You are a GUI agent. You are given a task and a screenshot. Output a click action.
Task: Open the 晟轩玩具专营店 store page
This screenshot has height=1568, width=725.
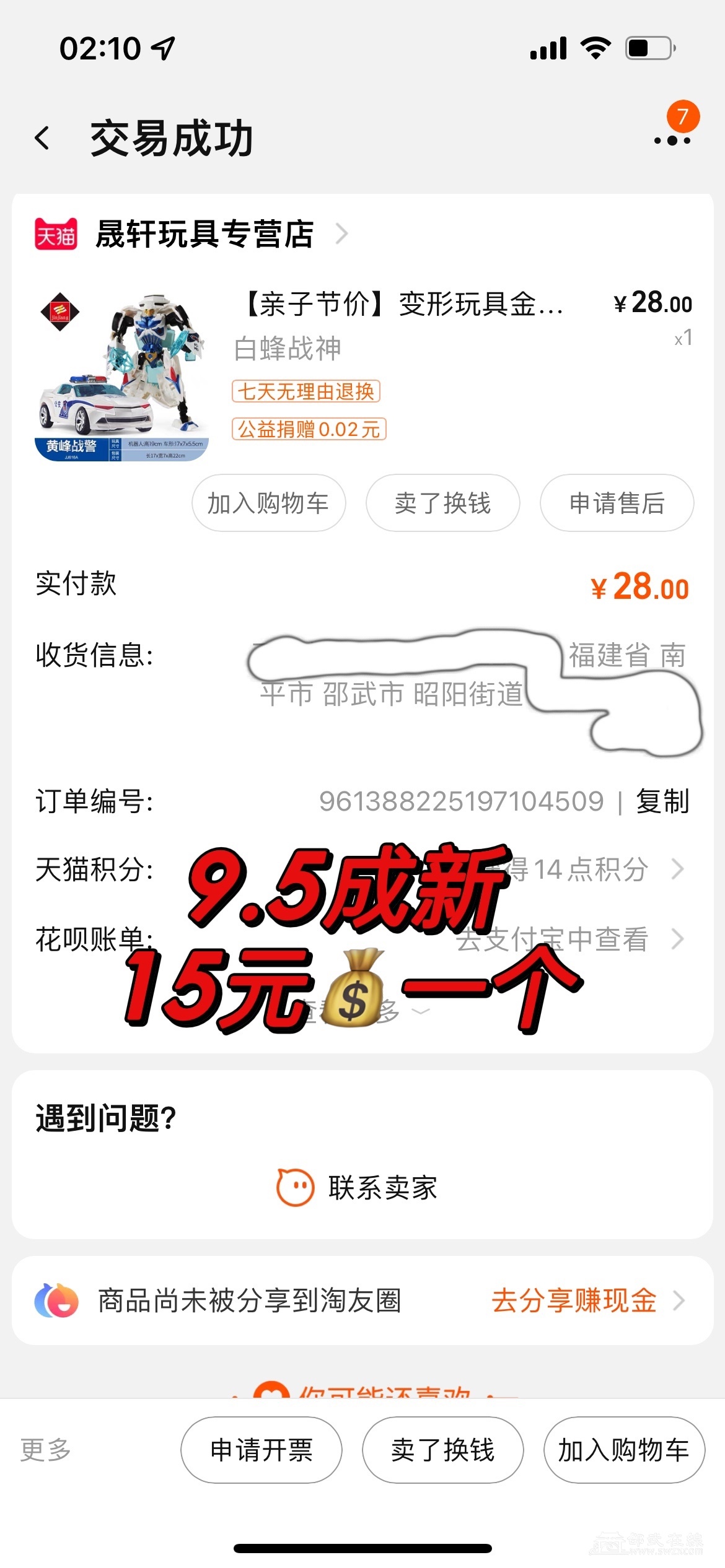click(x=204, y=234)
